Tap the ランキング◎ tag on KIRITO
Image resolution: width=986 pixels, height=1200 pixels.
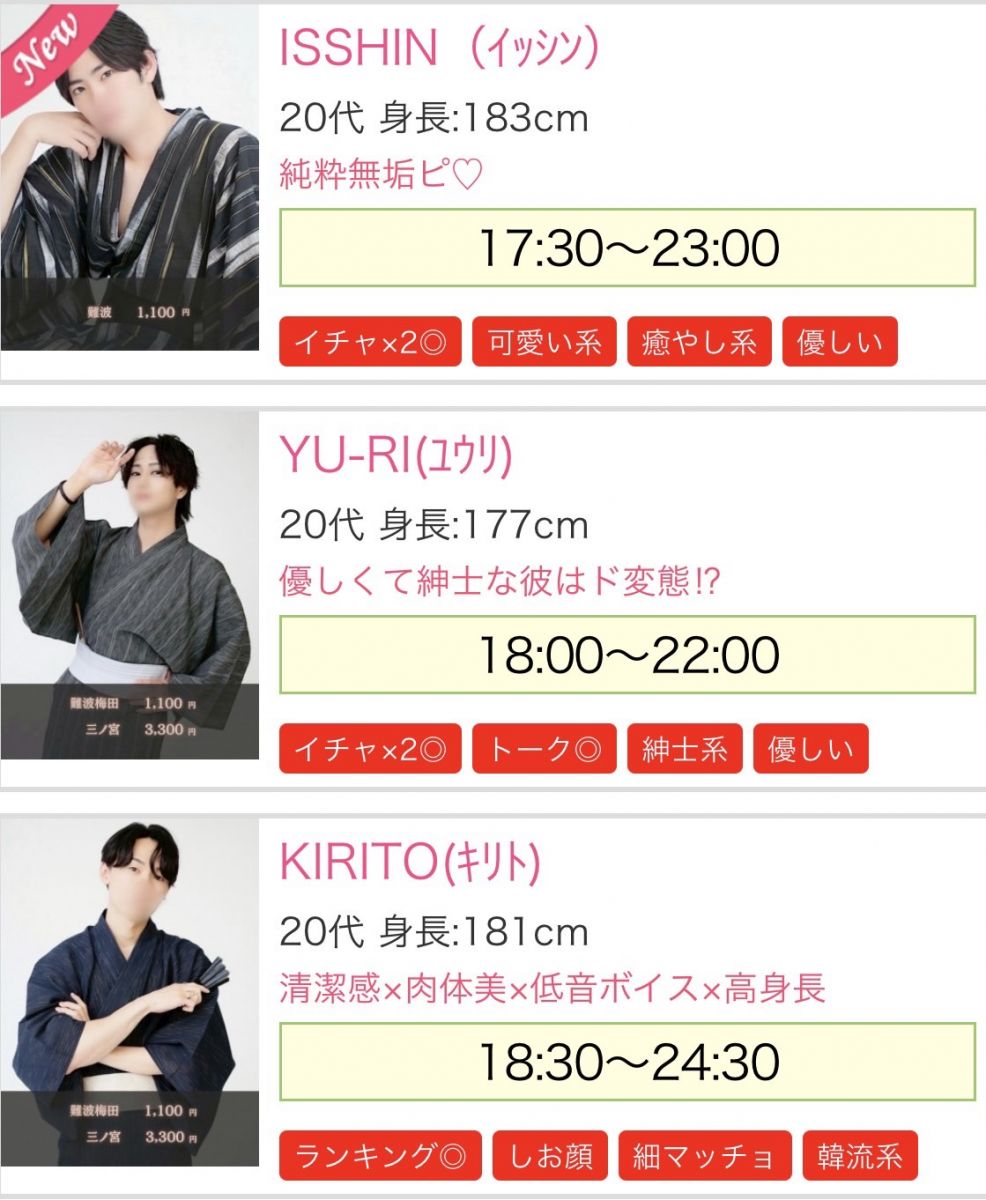(380, 1157)
